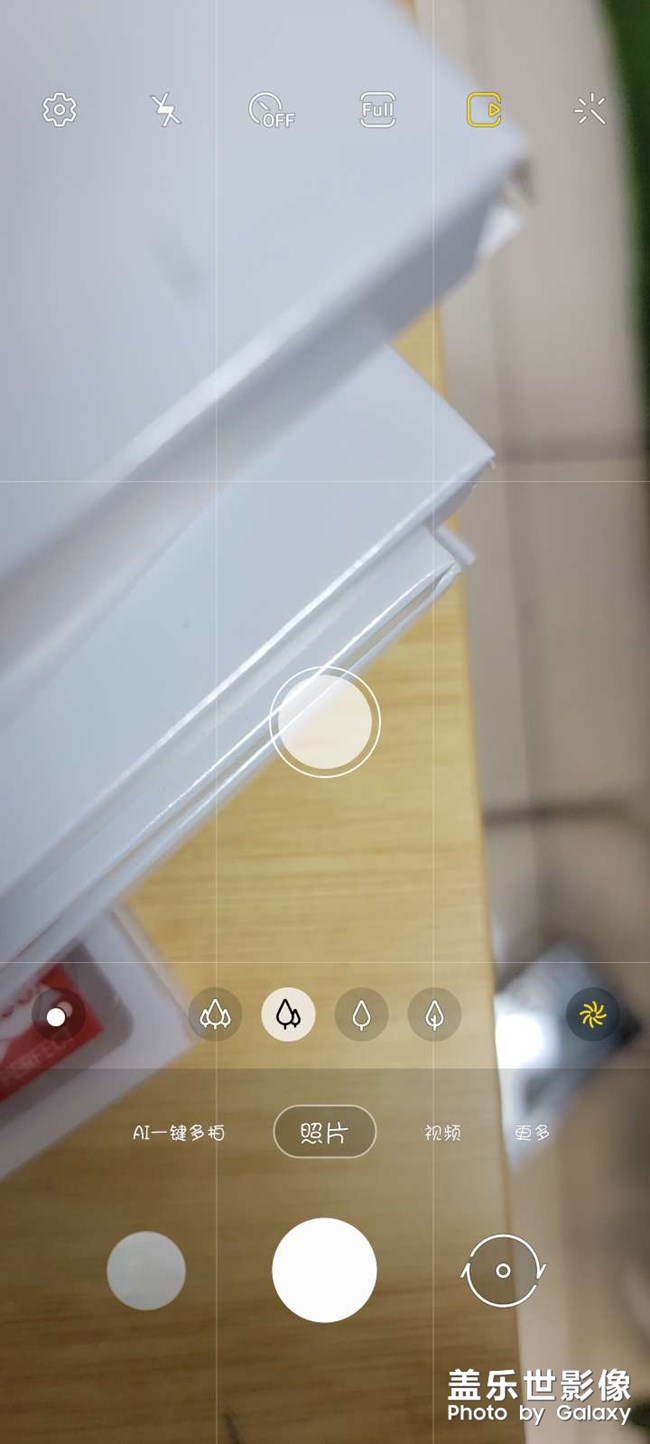Flip between front and rear camera

click(503, 1270)
